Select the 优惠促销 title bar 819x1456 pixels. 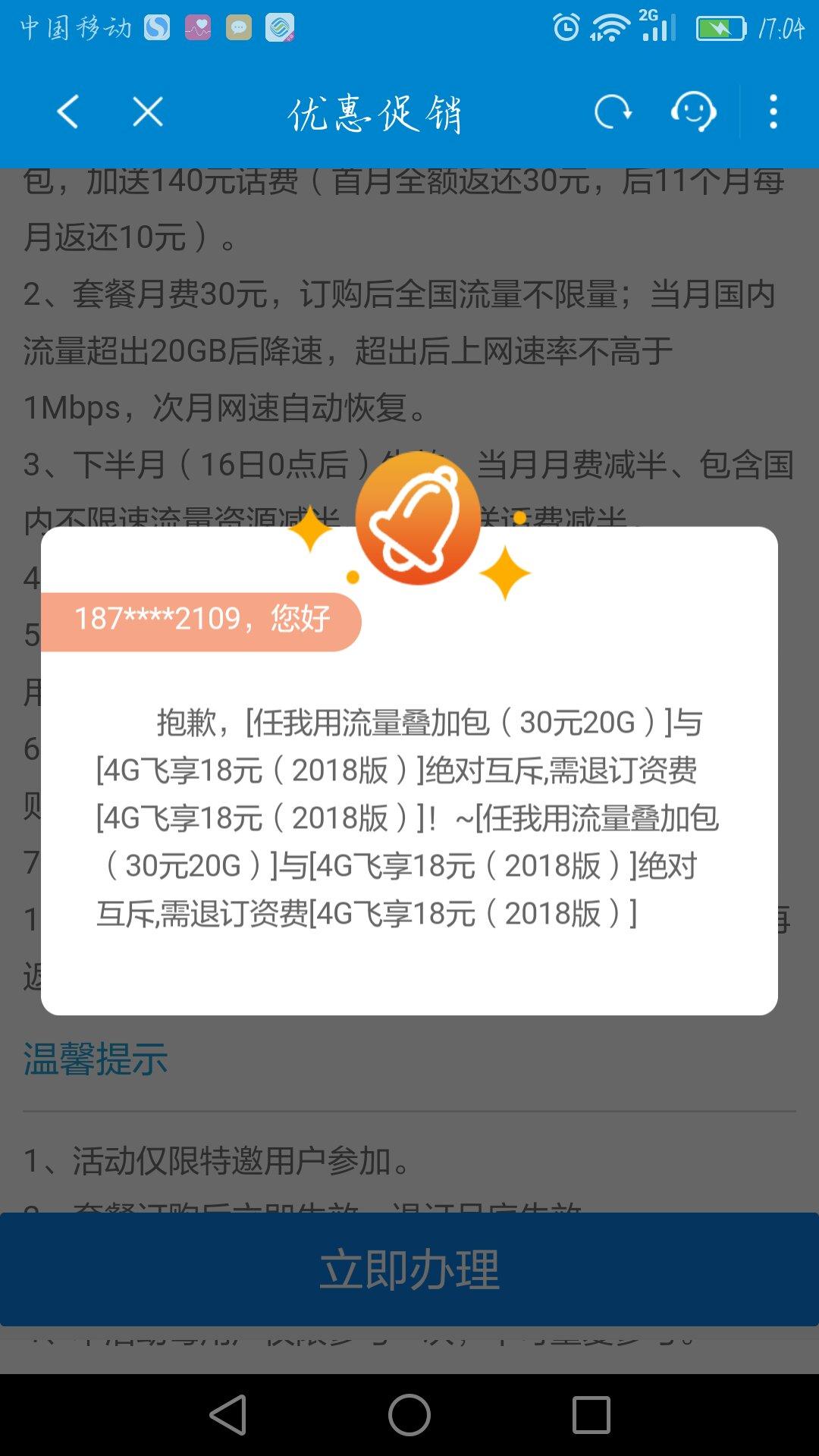pyautogui.click(x=377, y=114)
